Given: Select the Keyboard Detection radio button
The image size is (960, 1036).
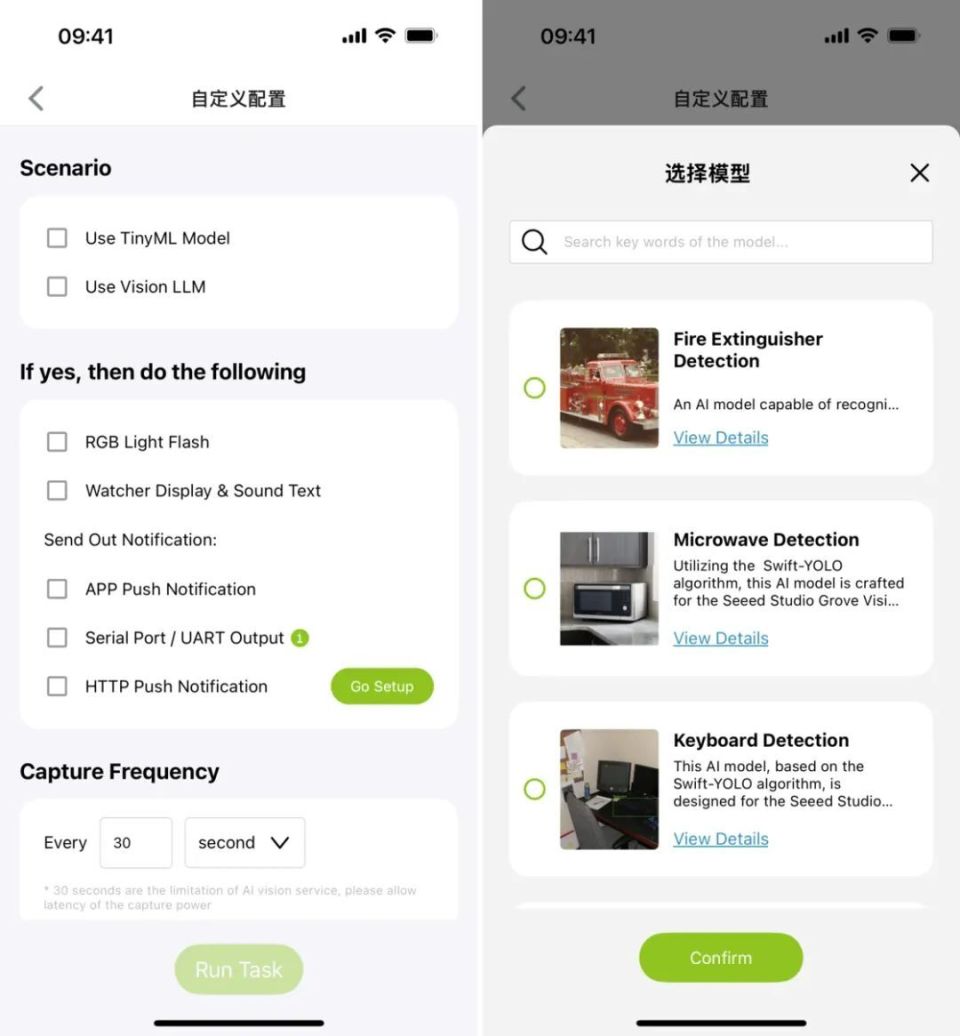Looking at the screenshot, I should click(535, 789).
